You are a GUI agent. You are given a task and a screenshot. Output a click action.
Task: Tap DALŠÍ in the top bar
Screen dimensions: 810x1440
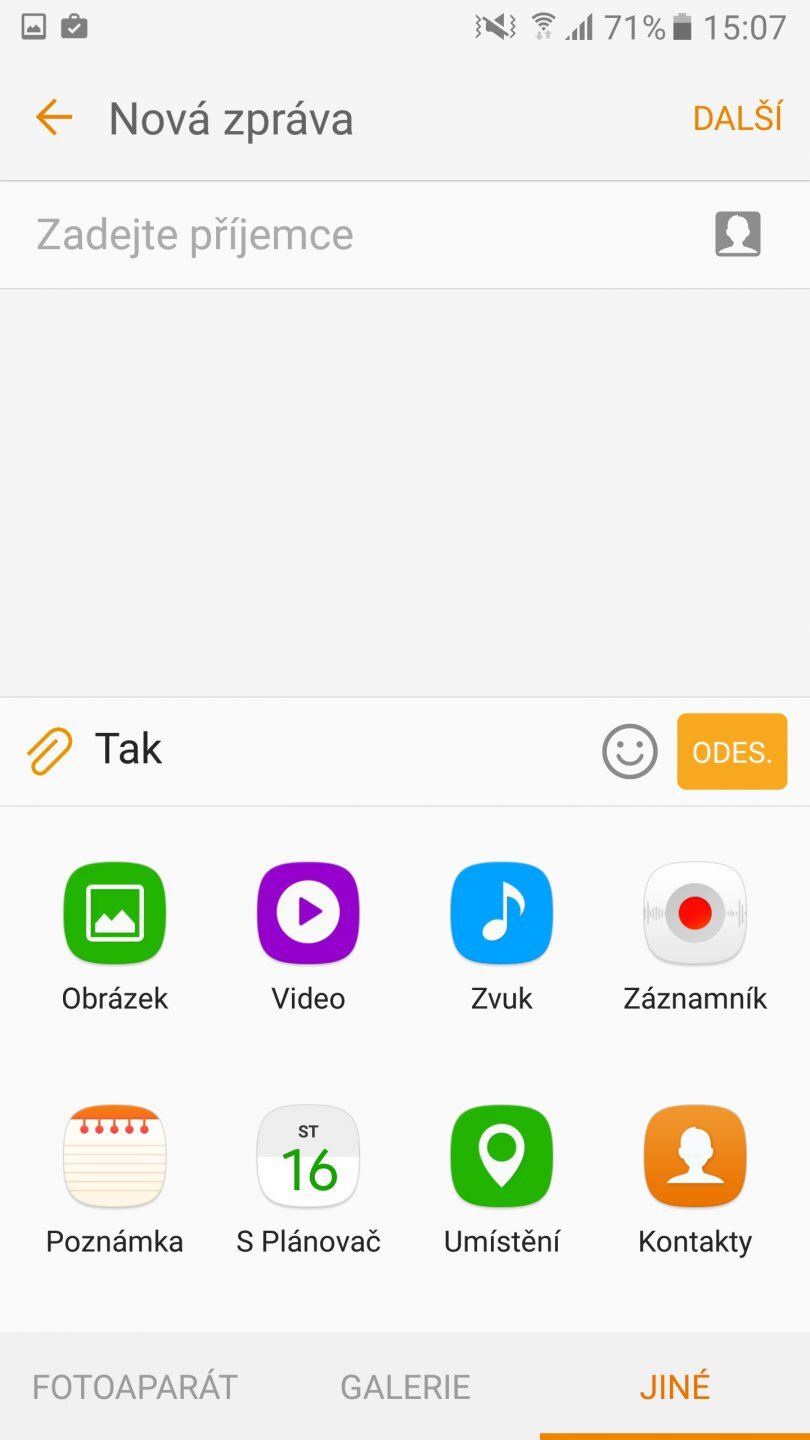pyautogui.click(x=738, y=117)
